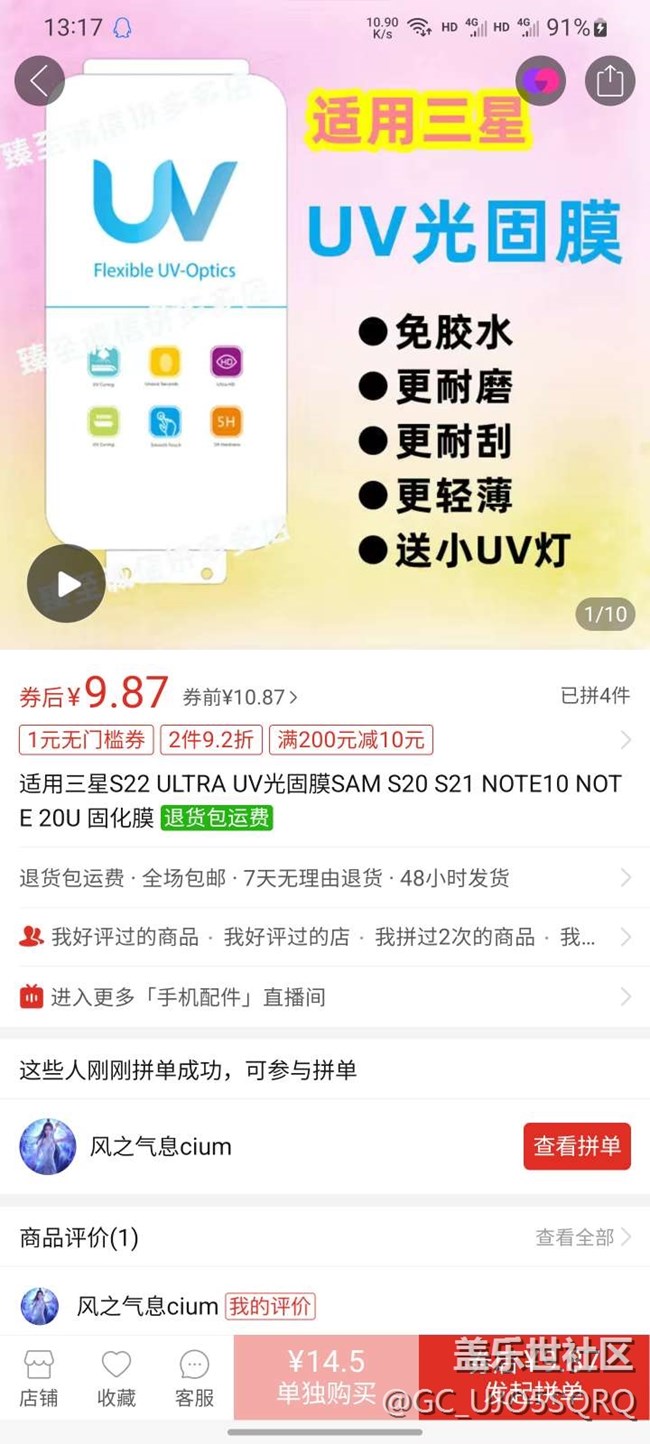
Task: Open the round purple icon beside share
Action: [540, 81]
